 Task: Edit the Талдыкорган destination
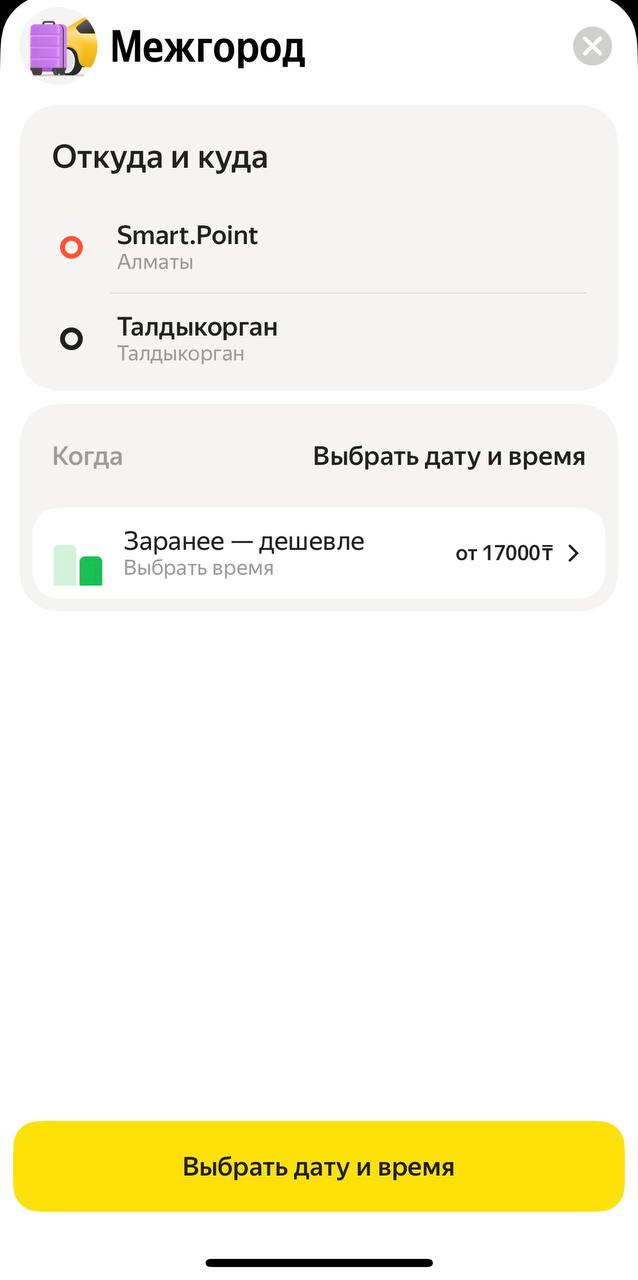197,339
